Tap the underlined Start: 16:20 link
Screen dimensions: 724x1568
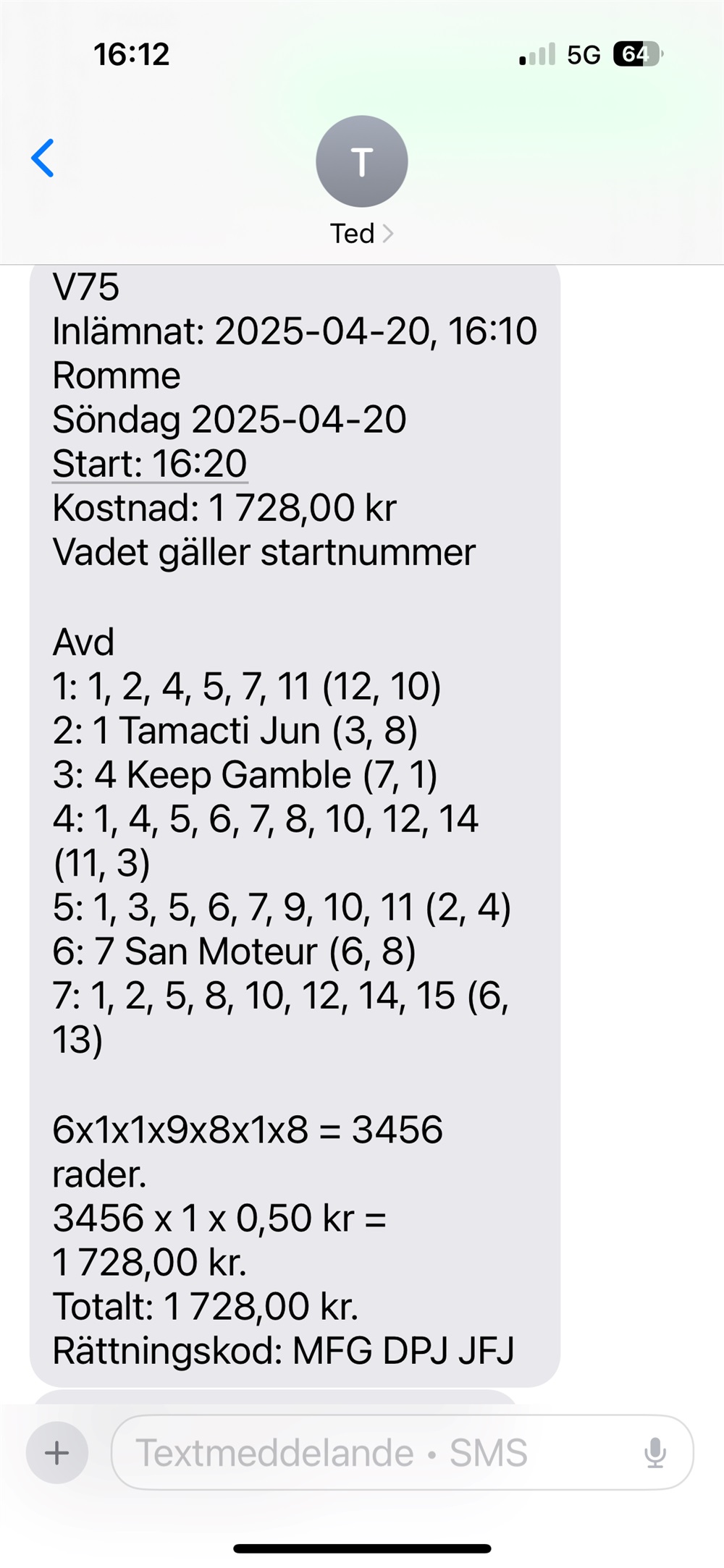click(150, 464)
